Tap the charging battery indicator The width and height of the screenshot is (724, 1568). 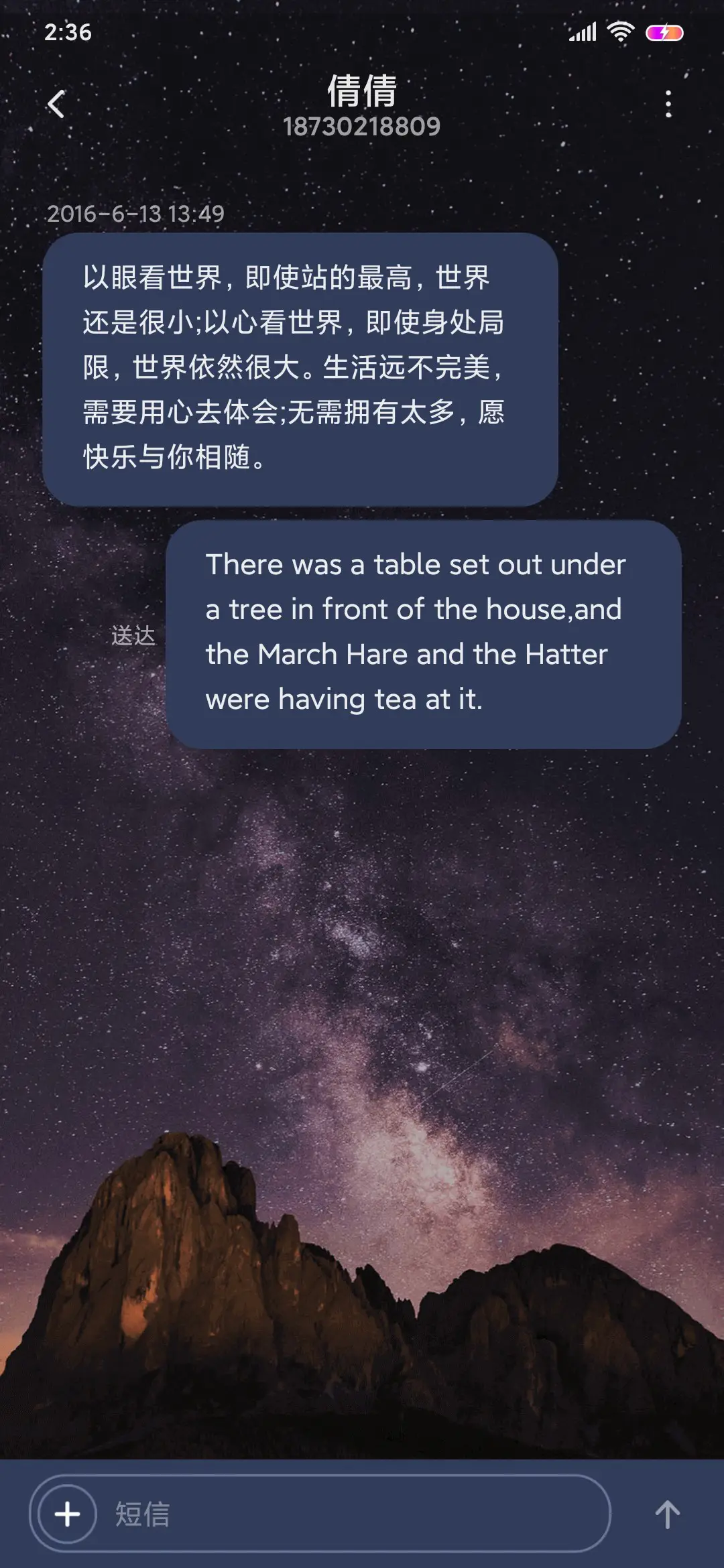coord(664,31)
